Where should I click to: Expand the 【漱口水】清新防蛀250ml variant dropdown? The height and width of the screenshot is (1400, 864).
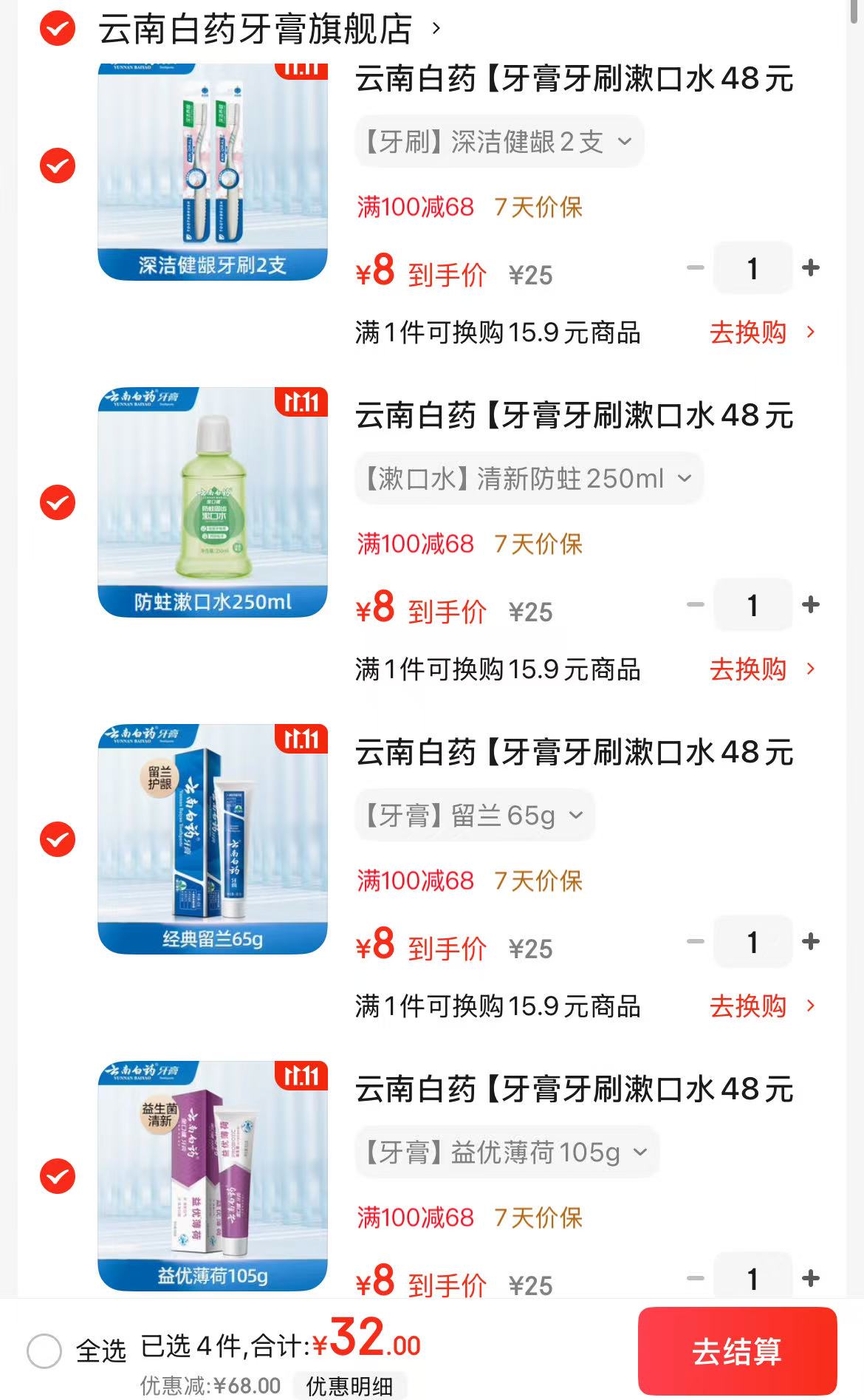click(529, 478)
